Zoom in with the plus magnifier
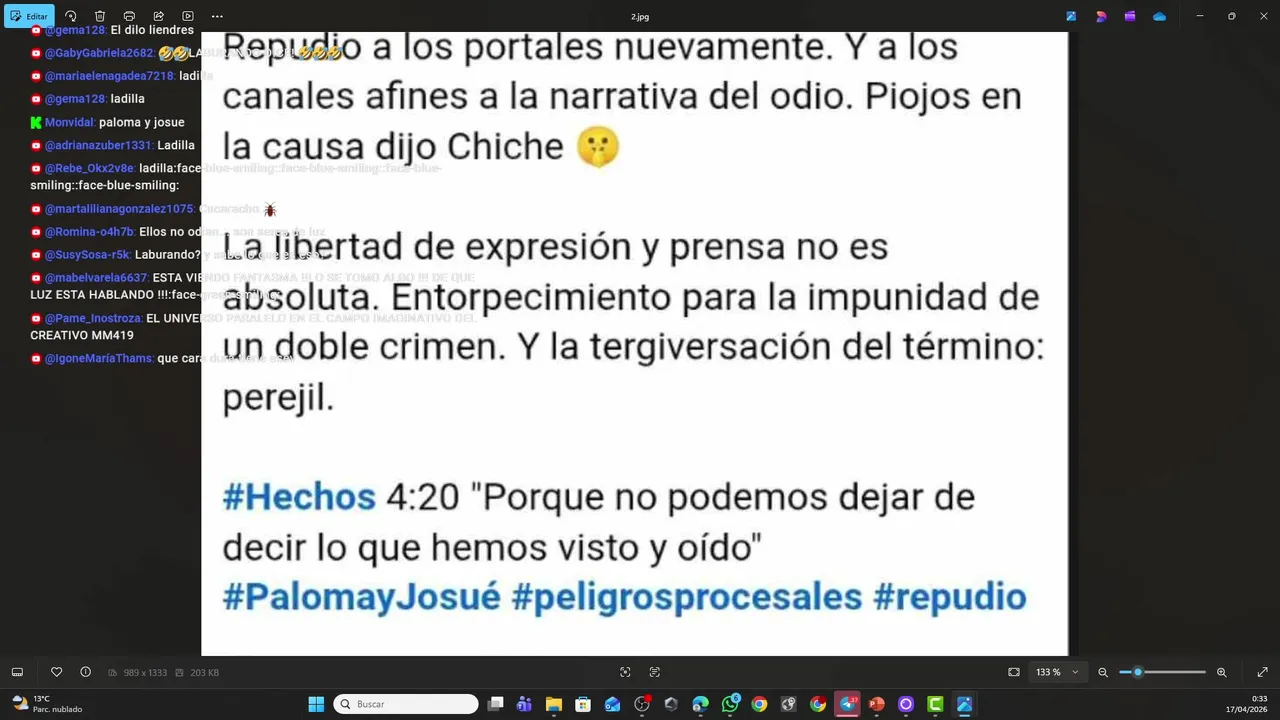Viewport: 1280px width, 720px height. tap(1221, 672)
